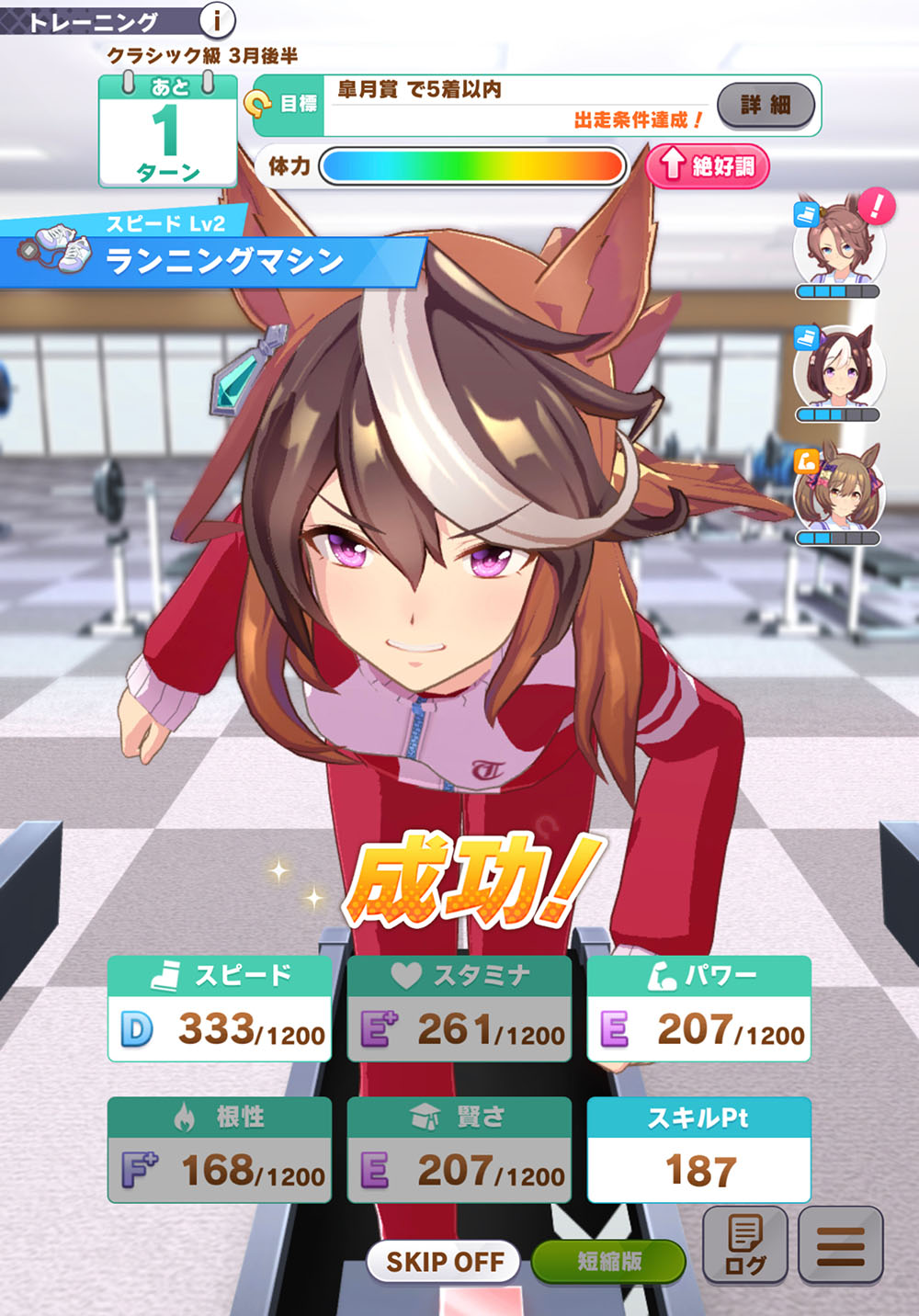
Task: Toggle the SKIP OFF button
Action: (445, 1261)
